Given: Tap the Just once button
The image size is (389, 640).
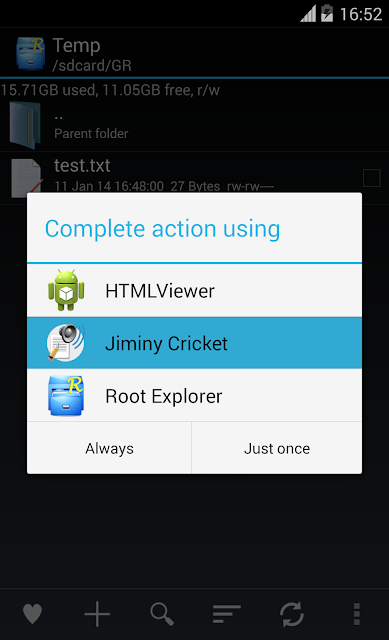Looking at the screenshot, I should 277,448.
